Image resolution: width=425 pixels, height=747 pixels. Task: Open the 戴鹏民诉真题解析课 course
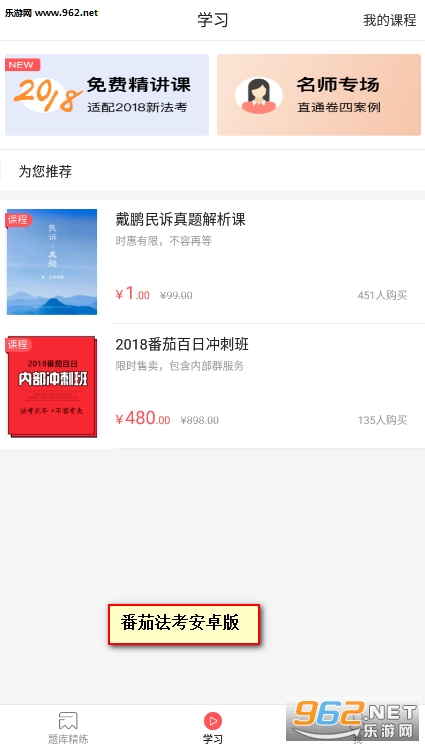(212, 262)
